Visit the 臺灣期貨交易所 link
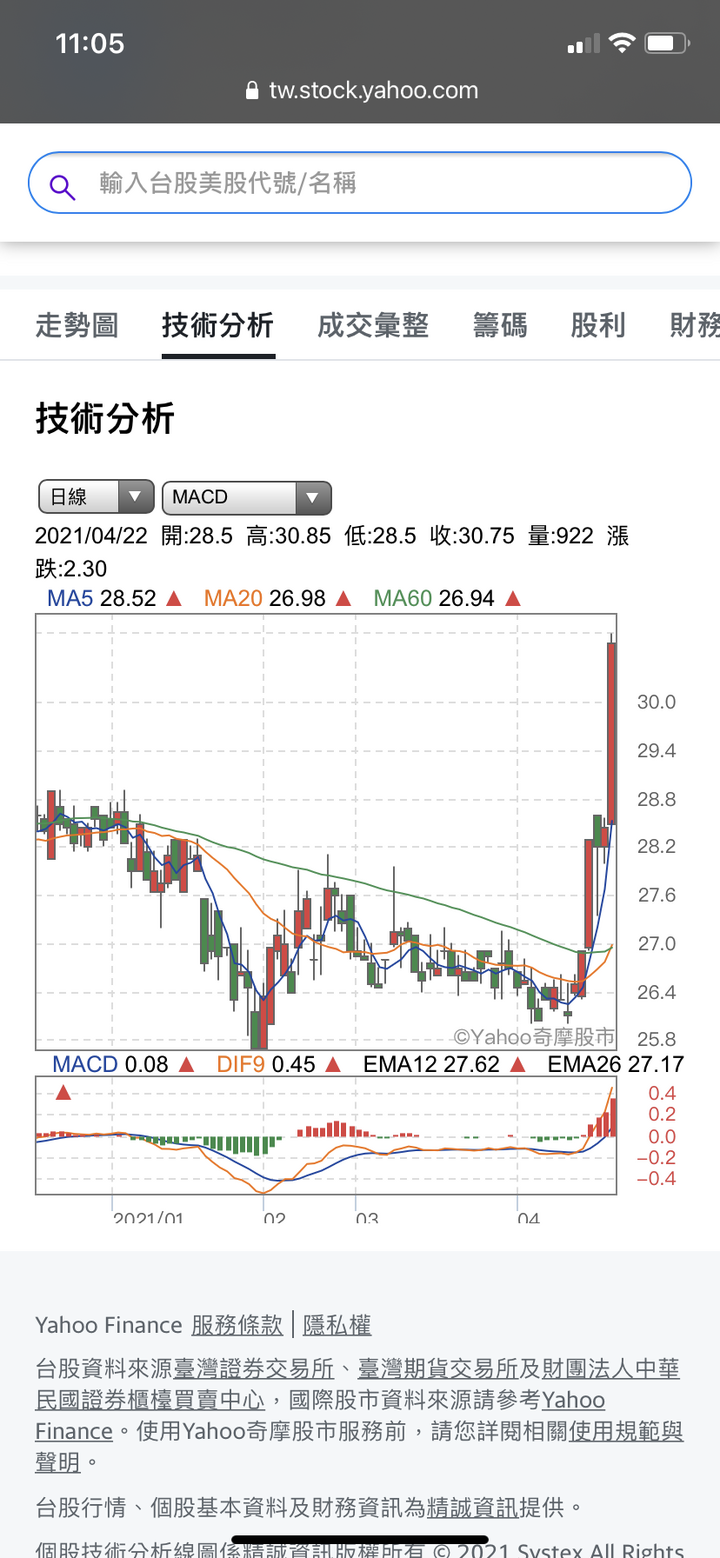 tap(438, 1369)
